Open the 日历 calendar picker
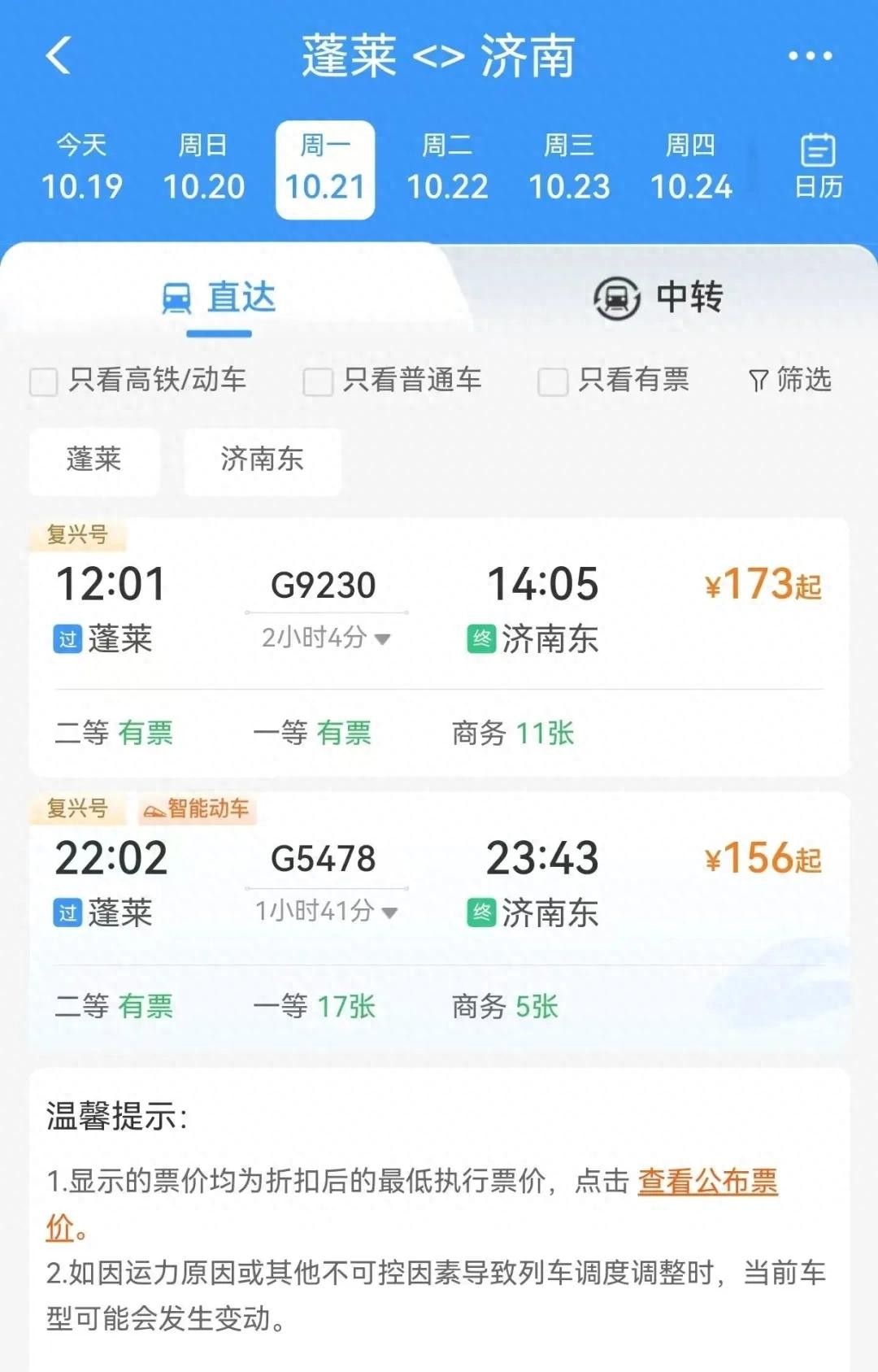 pyautogui.click(x=818, y=168)
